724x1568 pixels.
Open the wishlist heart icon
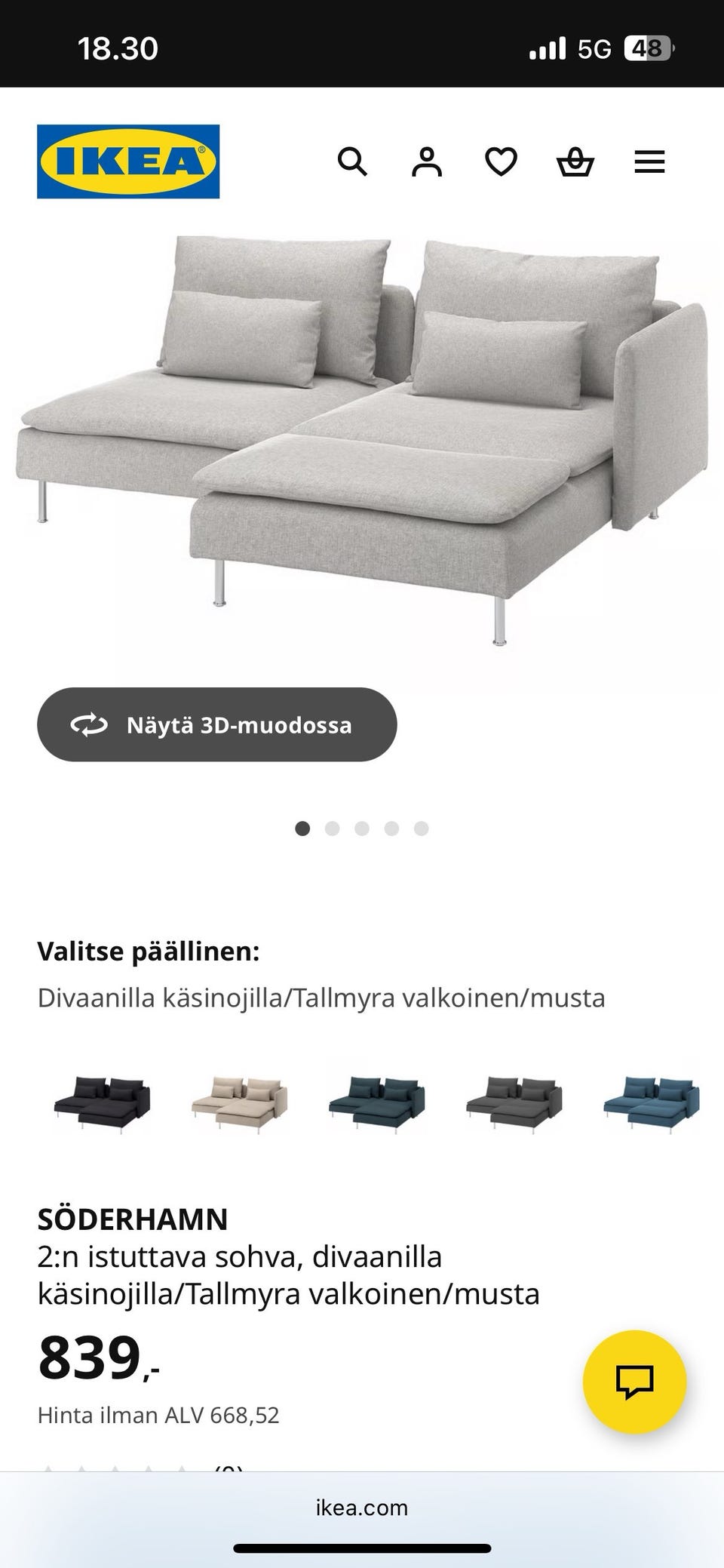(500, 162)
